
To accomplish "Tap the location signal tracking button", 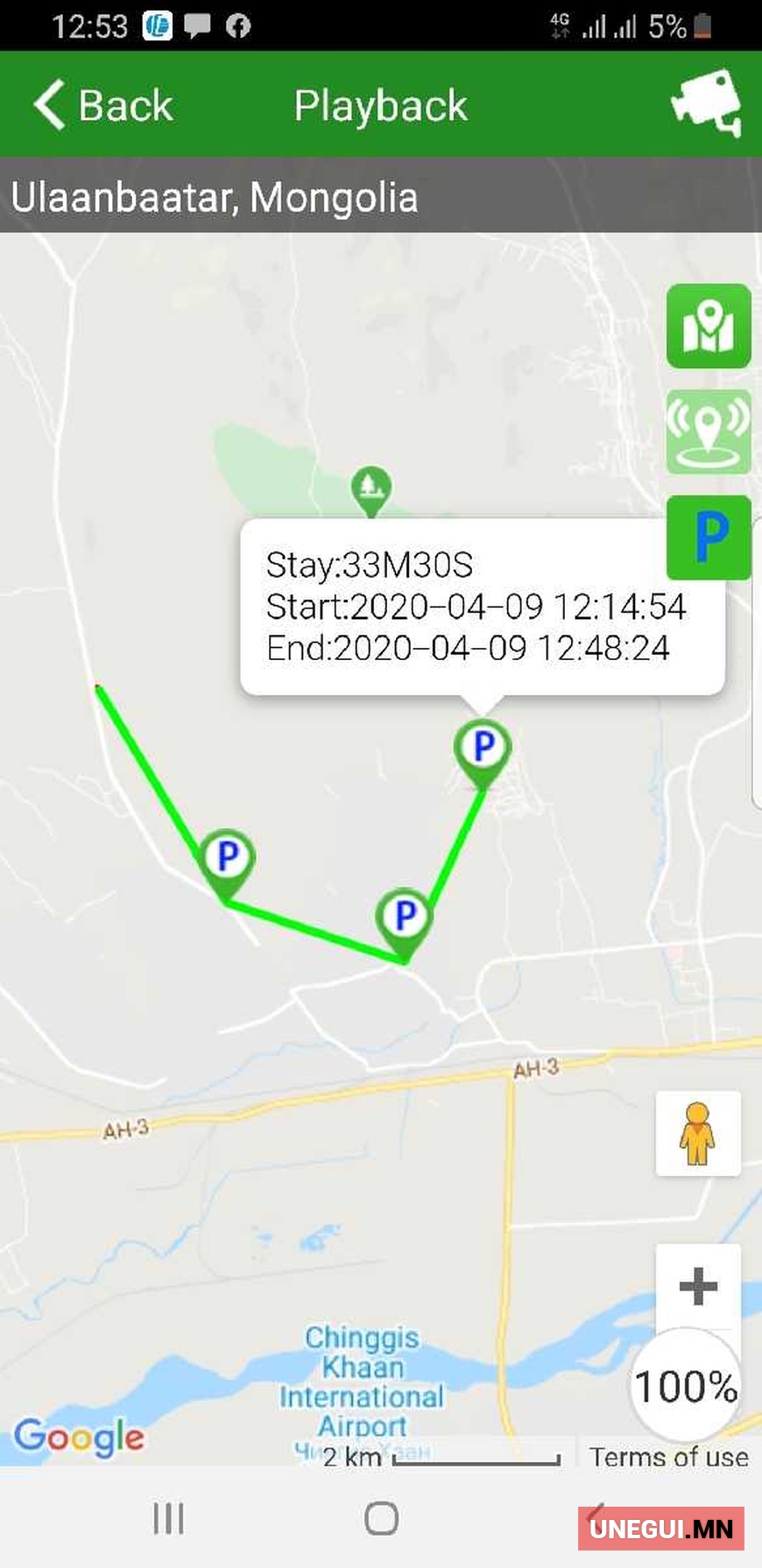I will point(708,432).
